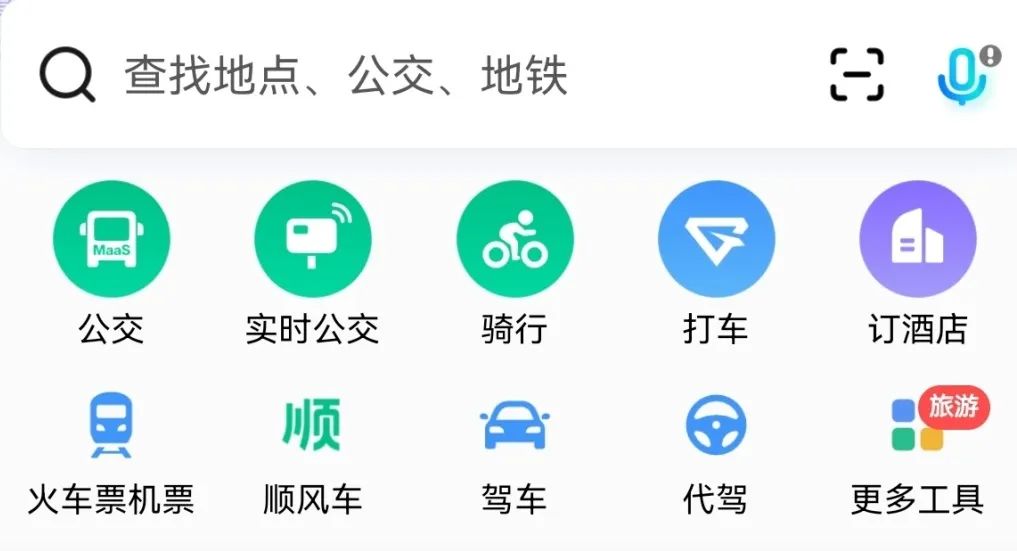The height and width of the screenshot is (551, 1017).
Task: Open 订酒店 hotel booking
Action: (917, 240)
